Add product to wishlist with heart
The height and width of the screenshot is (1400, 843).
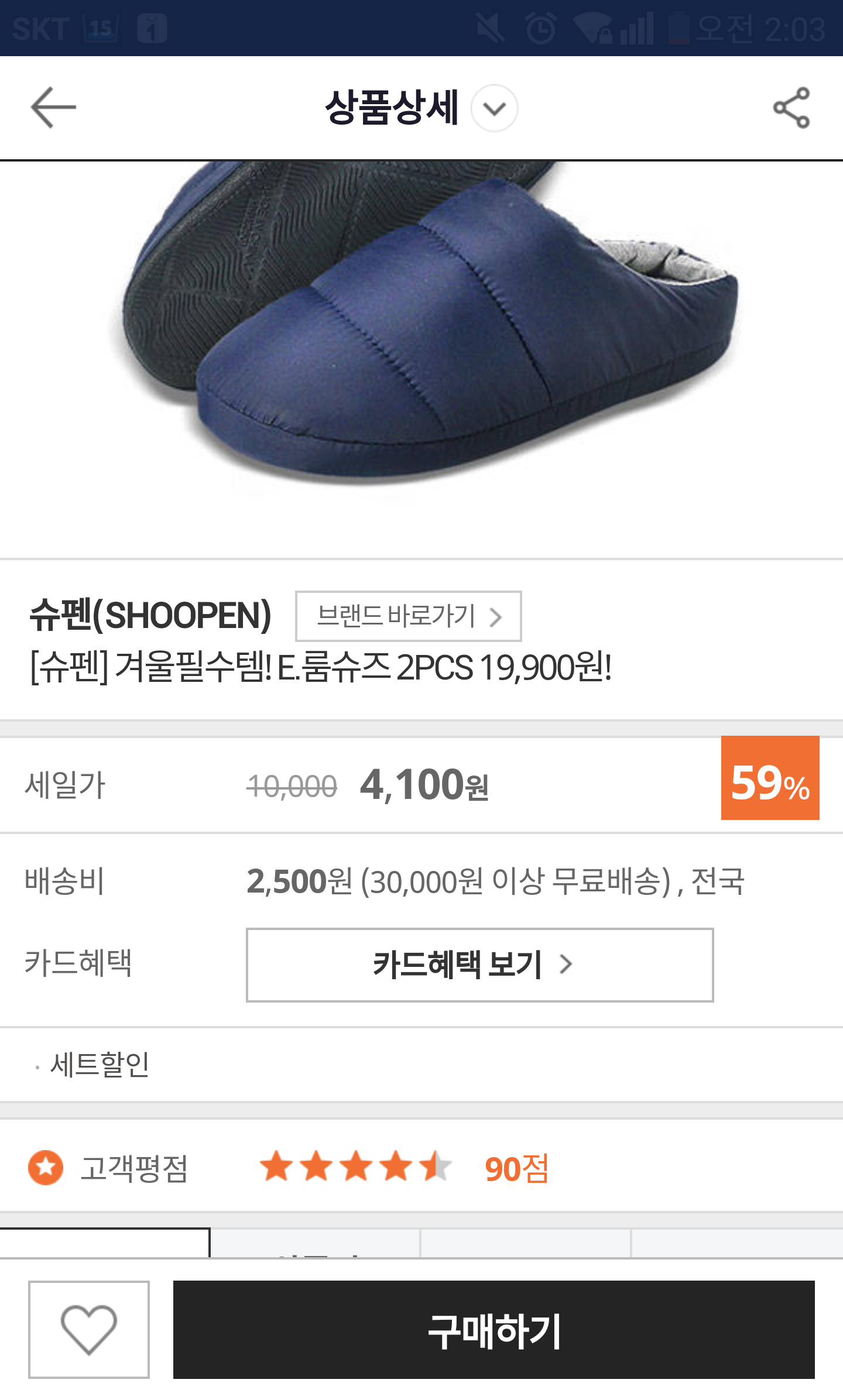tap(89, 1329)
